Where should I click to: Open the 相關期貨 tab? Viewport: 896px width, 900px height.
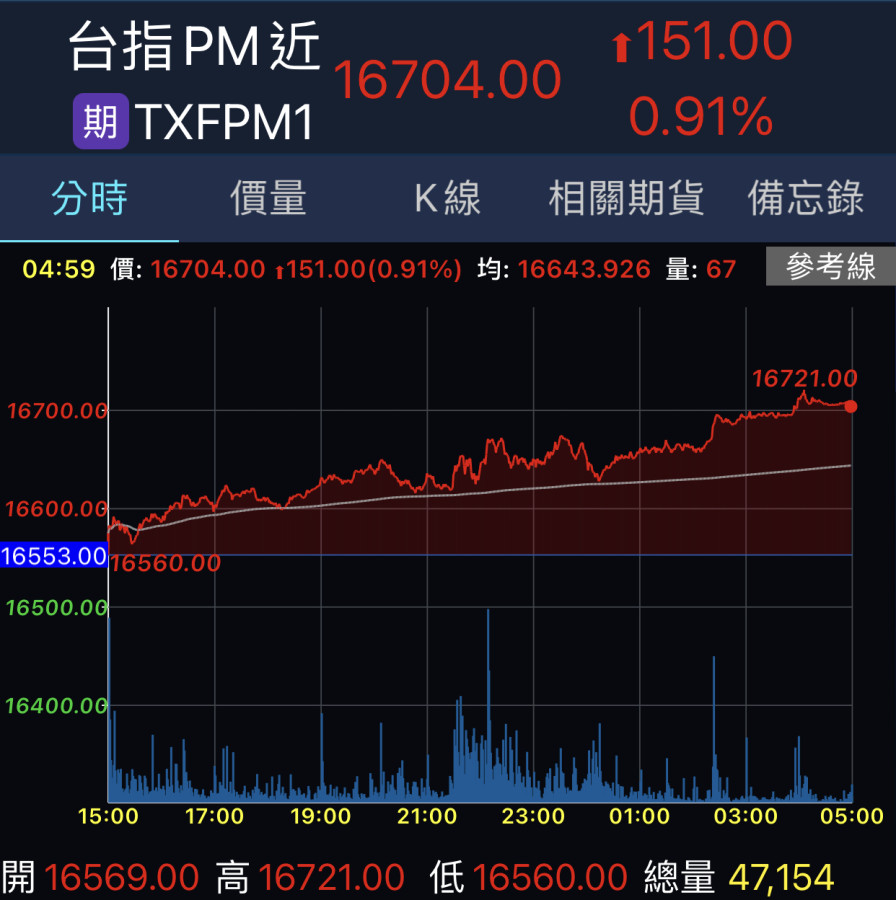pyautogui.click(x=626, y=198)
